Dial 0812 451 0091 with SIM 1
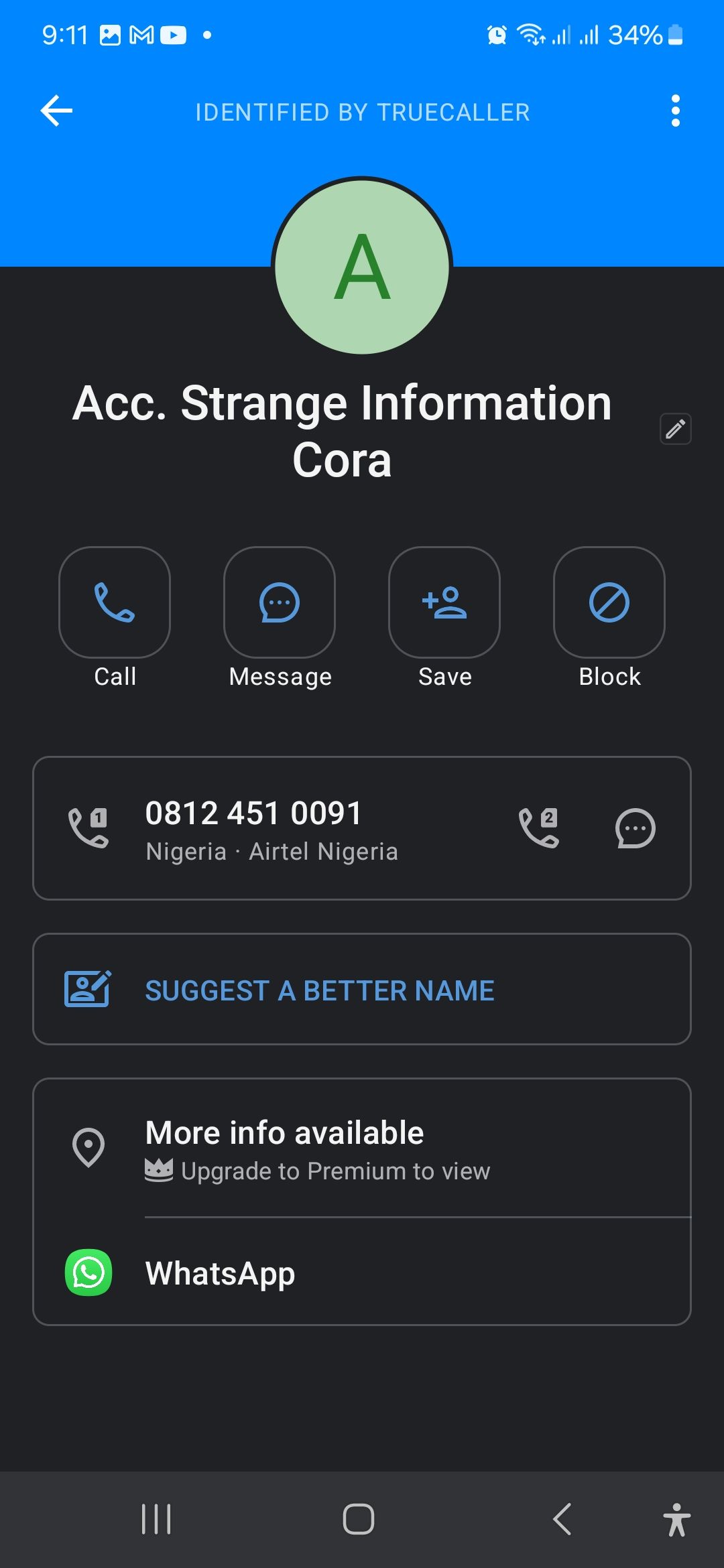Image resolution: width=724 pixels, height=1568 pixels. [88, 828]
